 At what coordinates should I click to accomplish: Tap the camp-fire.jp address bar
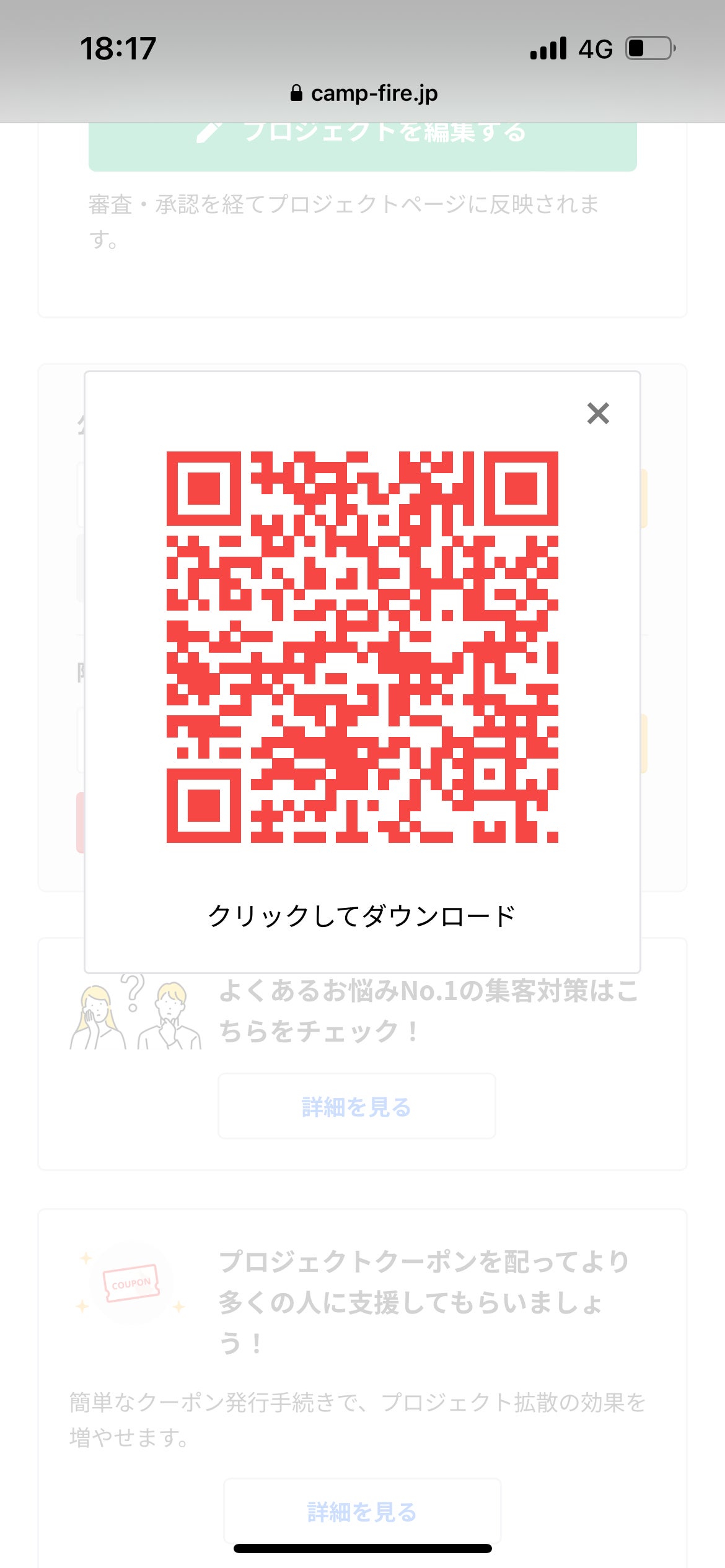(364, 94)
